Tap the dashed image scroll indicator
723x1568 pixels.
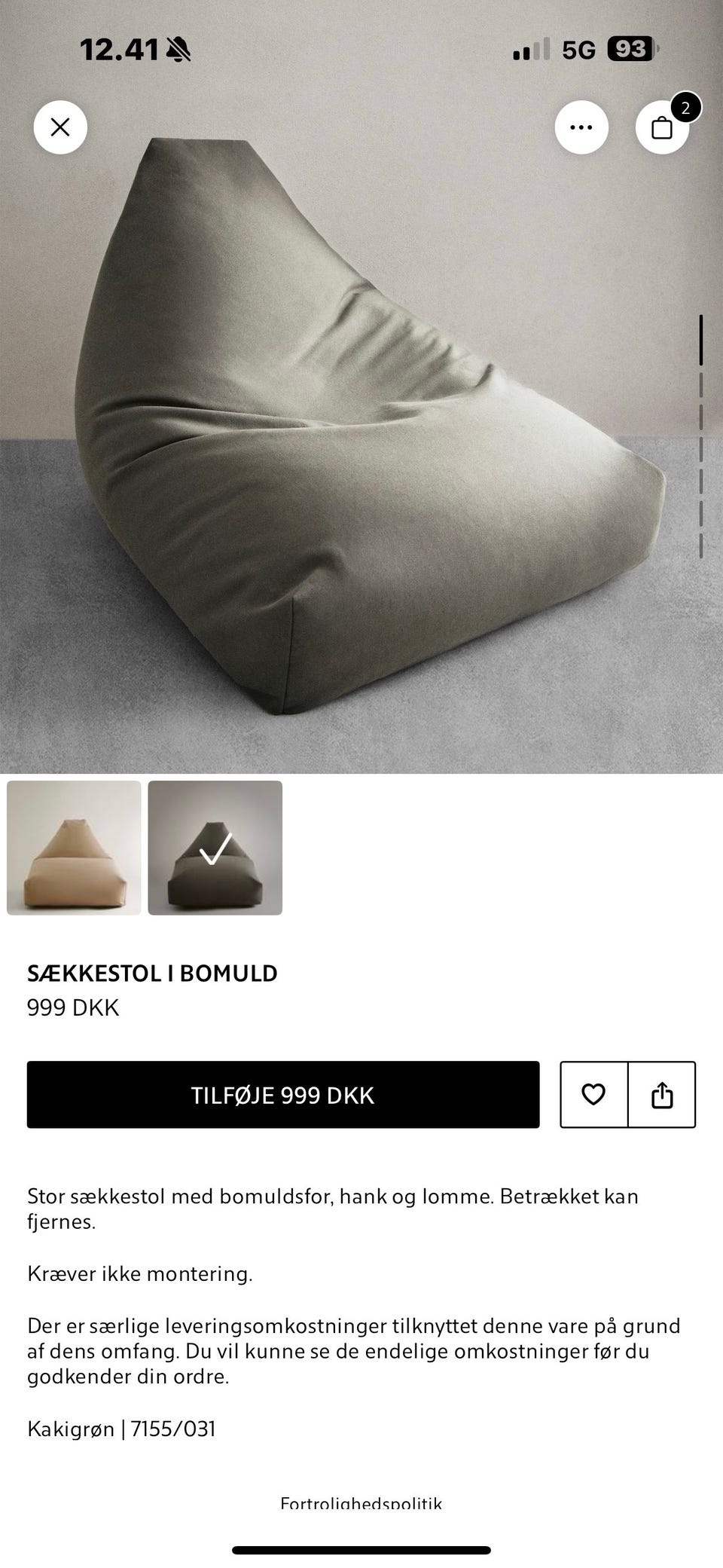[701, 429]
